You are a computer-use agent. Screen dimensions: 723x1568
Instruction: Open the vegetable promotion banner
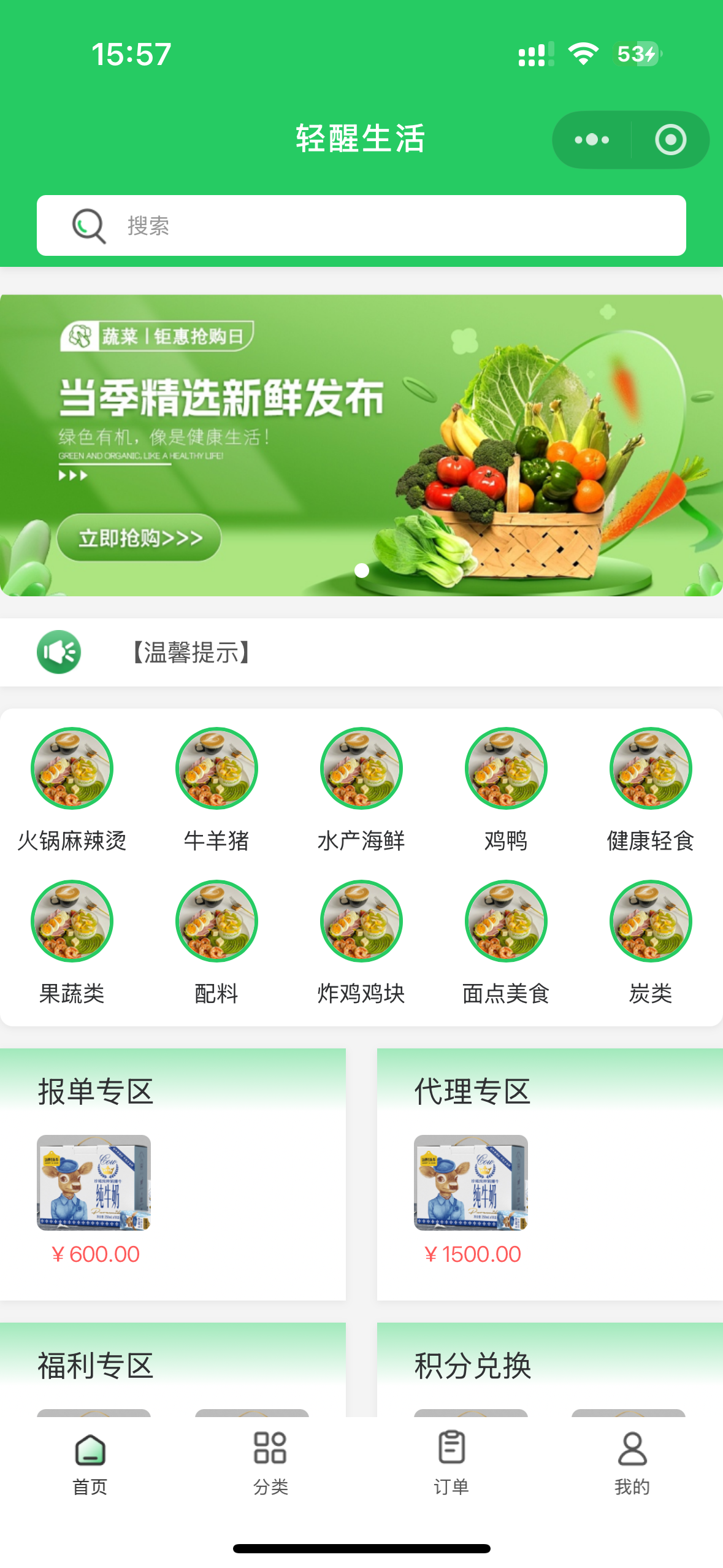coord(361,445)
